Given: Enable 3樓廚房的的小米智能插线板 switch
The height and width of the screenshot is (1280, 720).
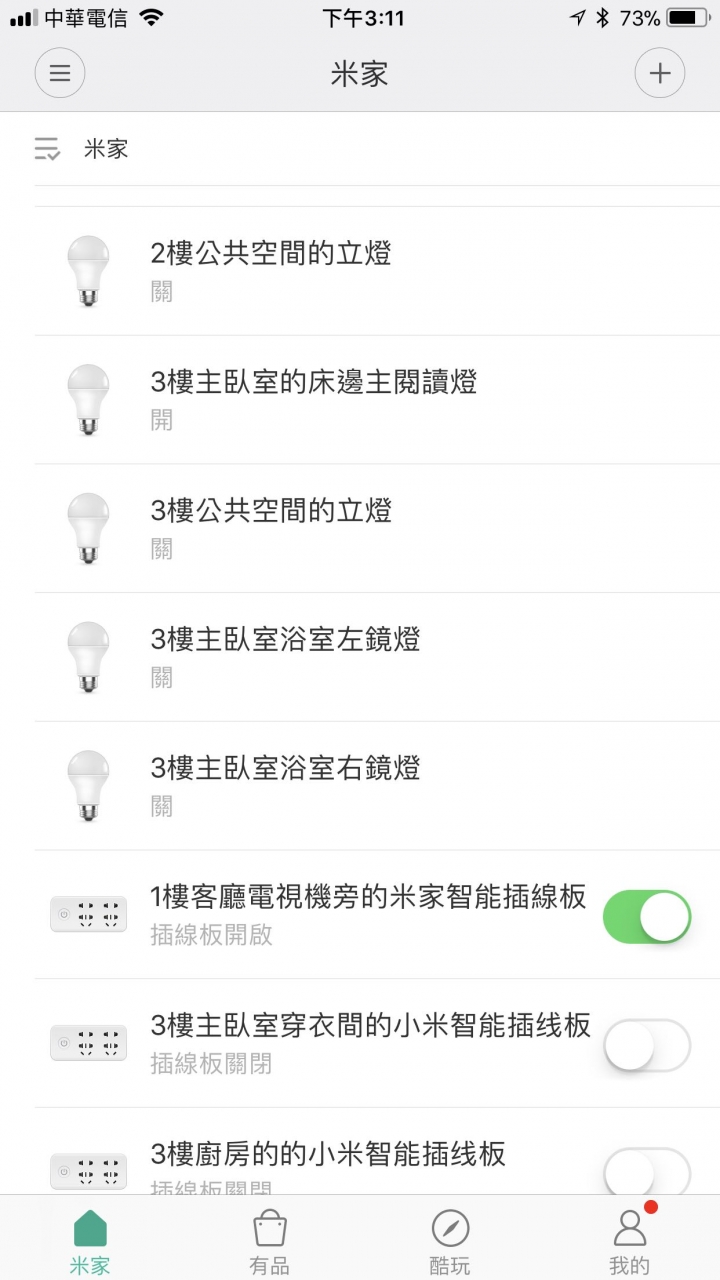Looking at the screenshot, I should 647,1172.
